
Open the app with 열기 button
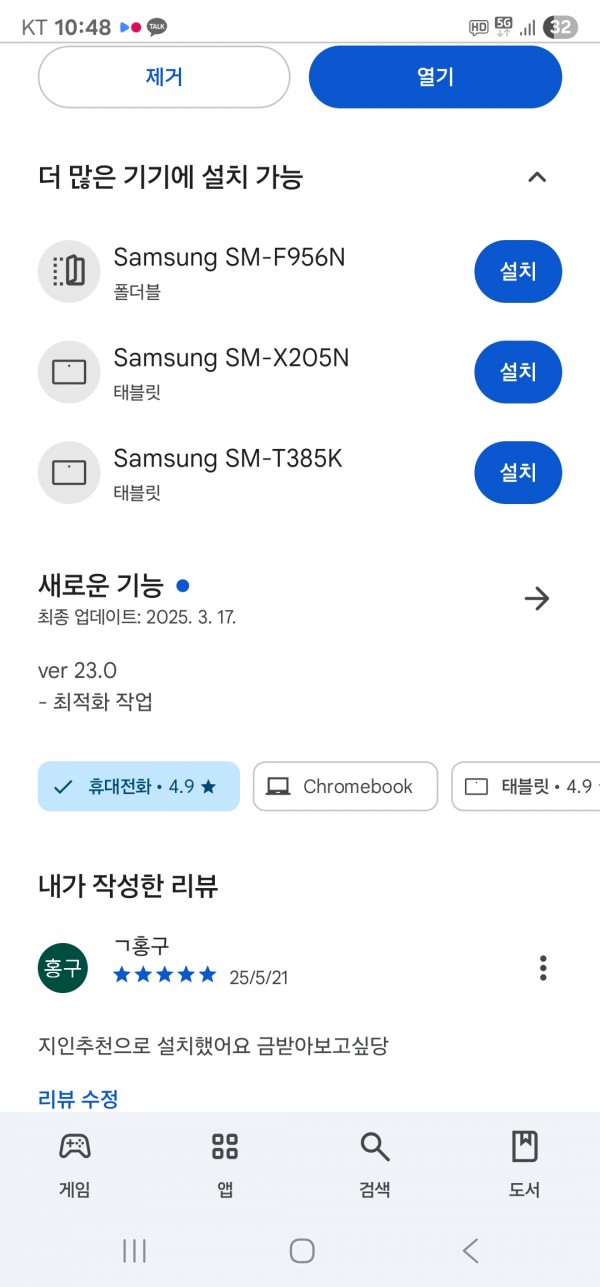(x=435, y=77)
